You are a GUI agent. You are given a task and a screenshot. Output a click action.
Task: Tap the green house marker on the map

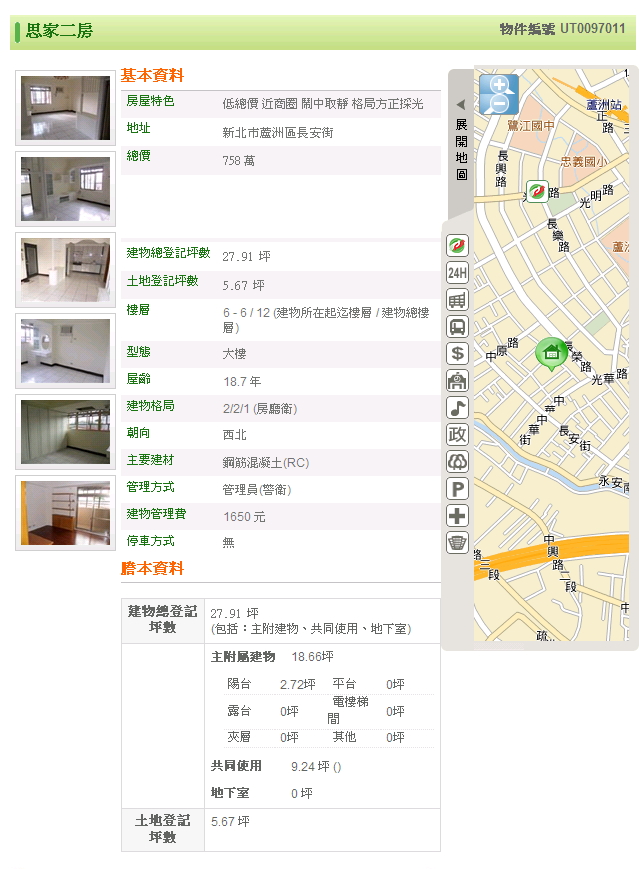point(550,352)
